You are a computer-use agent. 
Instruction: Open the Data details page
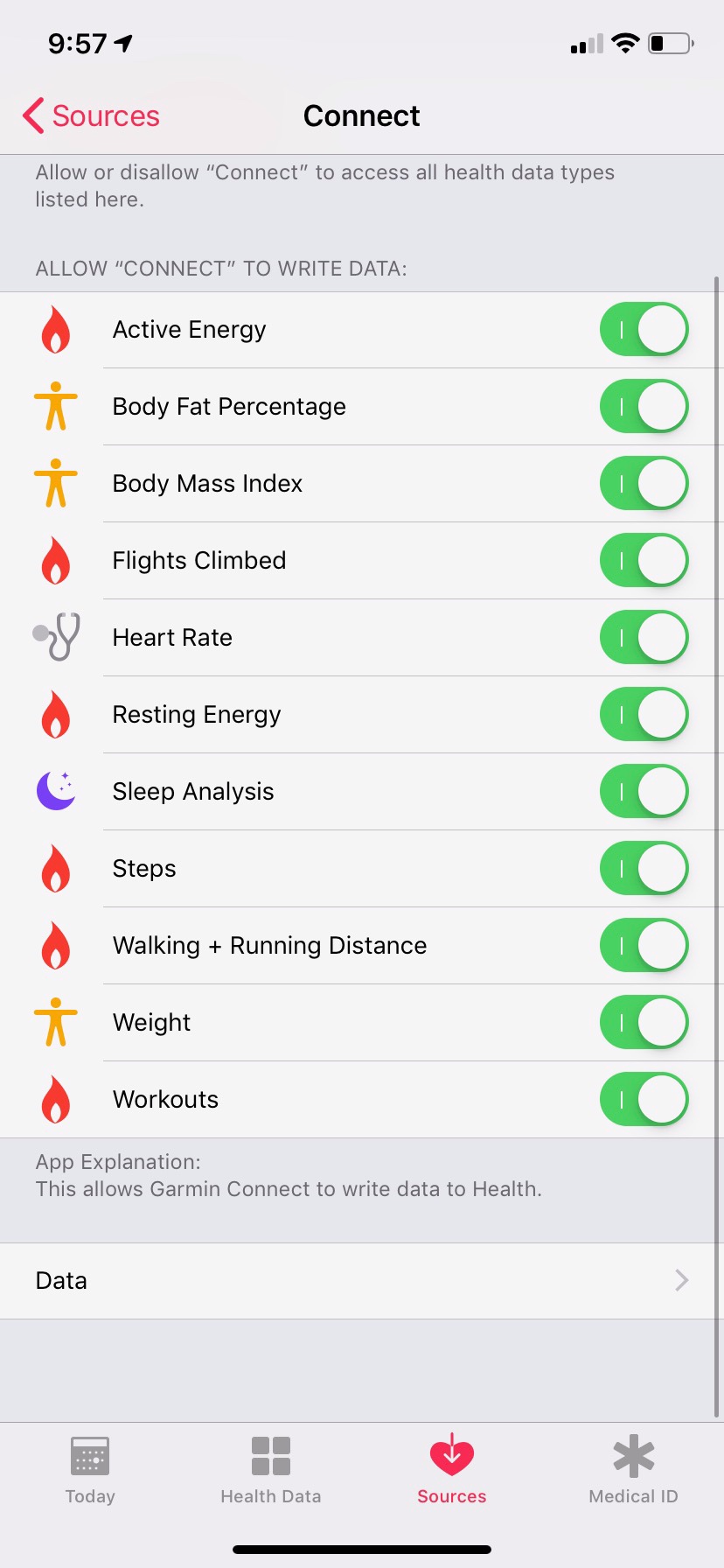[362, 1280]
